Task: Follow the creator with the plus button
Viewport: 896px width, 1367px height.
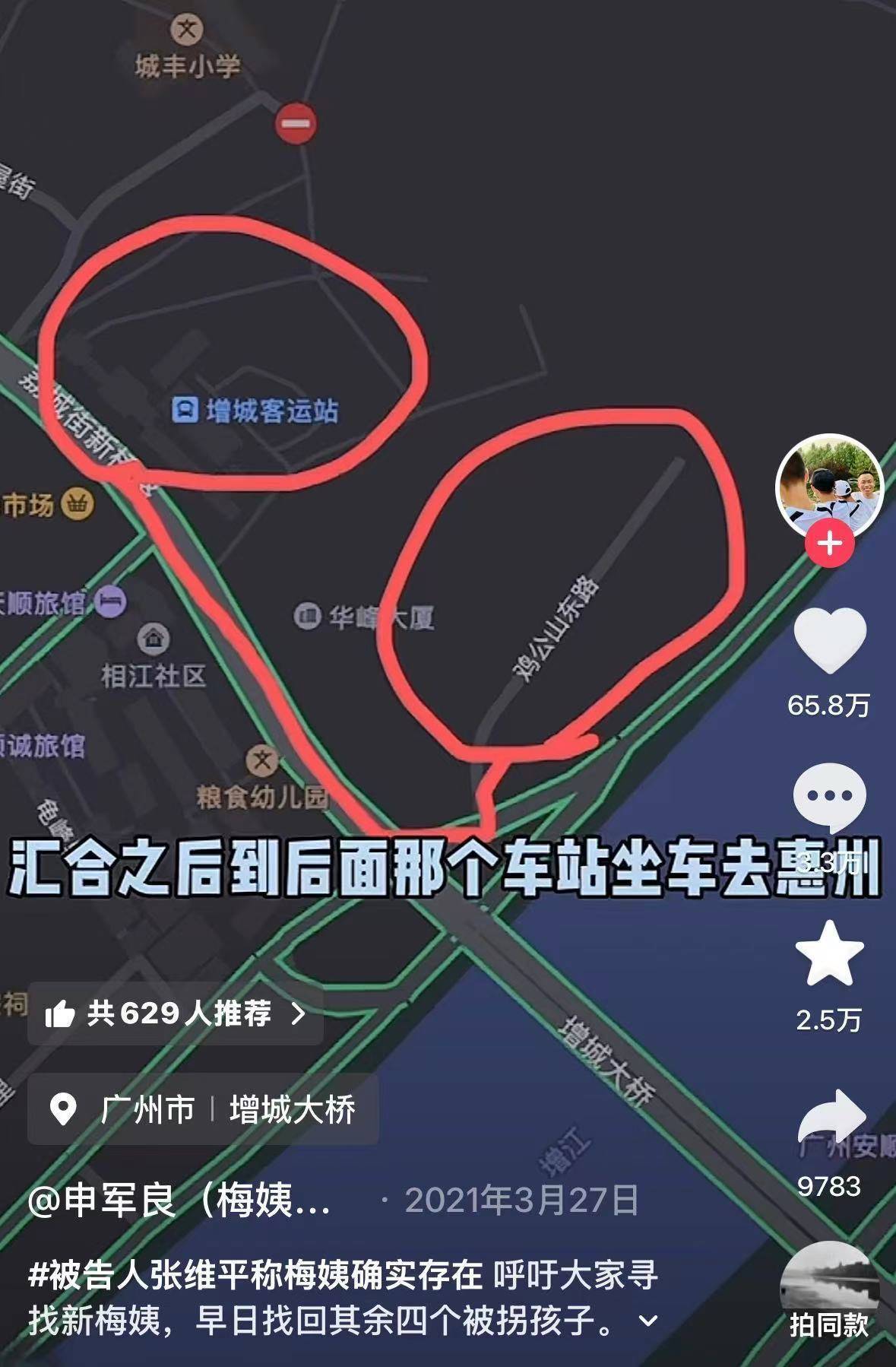Action: [829, 544]
